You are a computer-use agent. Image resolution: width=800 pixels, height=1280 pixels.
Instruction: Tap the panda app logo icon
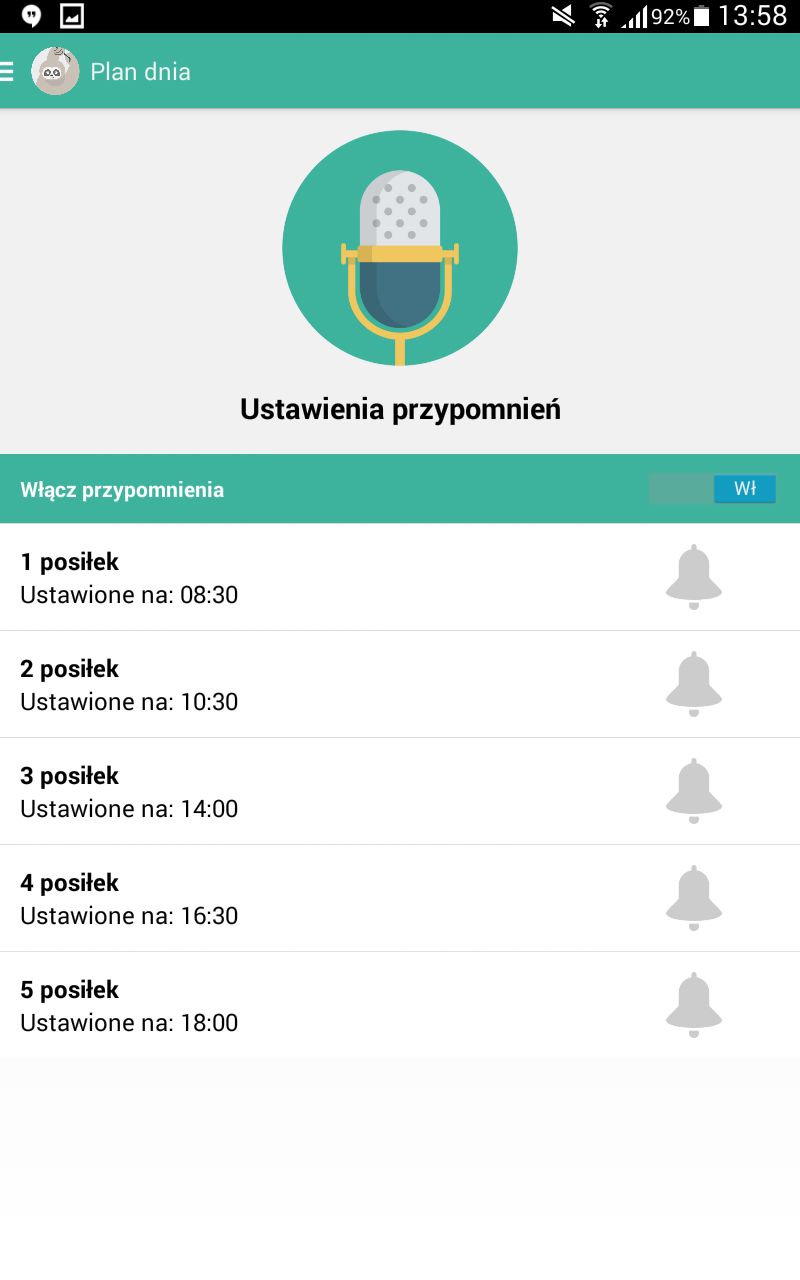click(x=56, y=71)
